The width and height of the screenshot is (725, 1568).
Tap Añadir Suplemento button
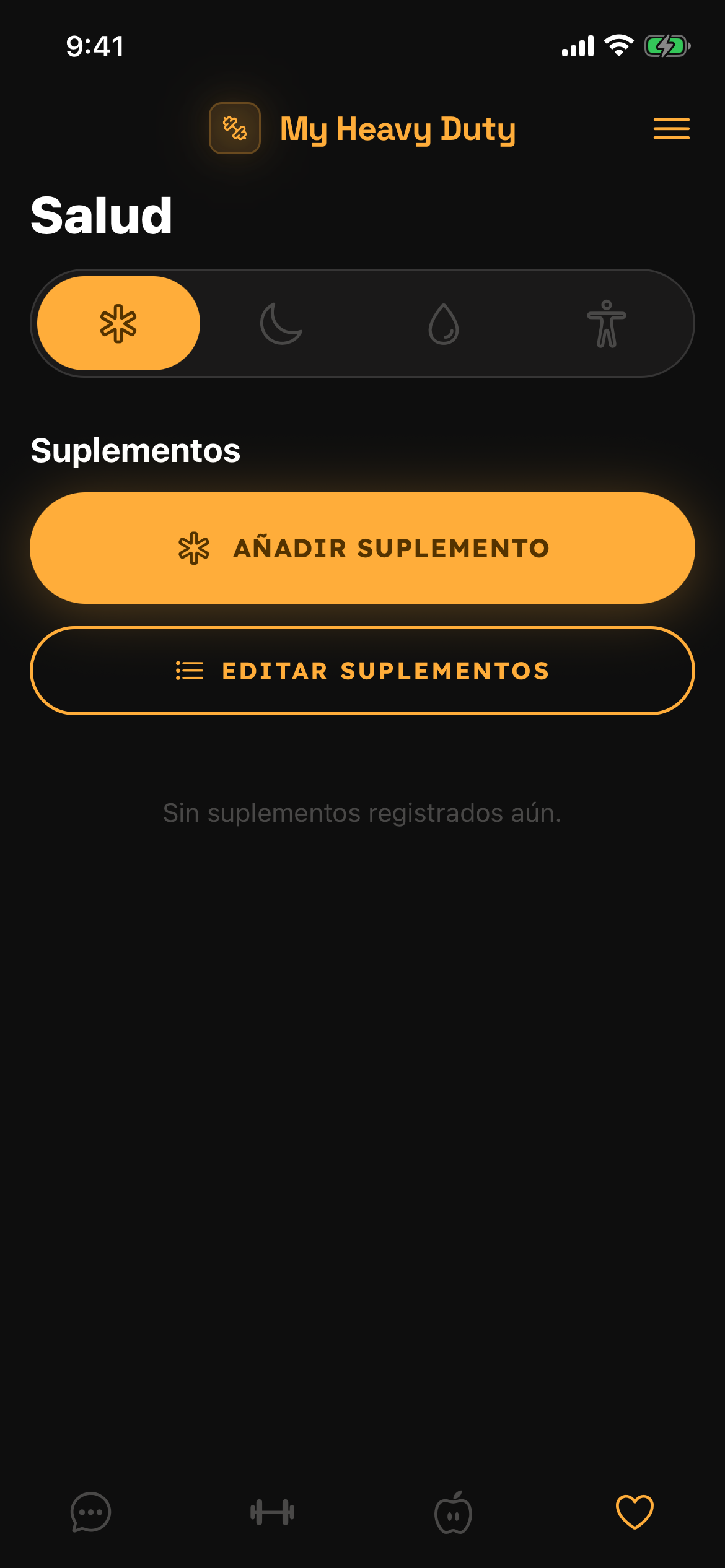point(362,548)
